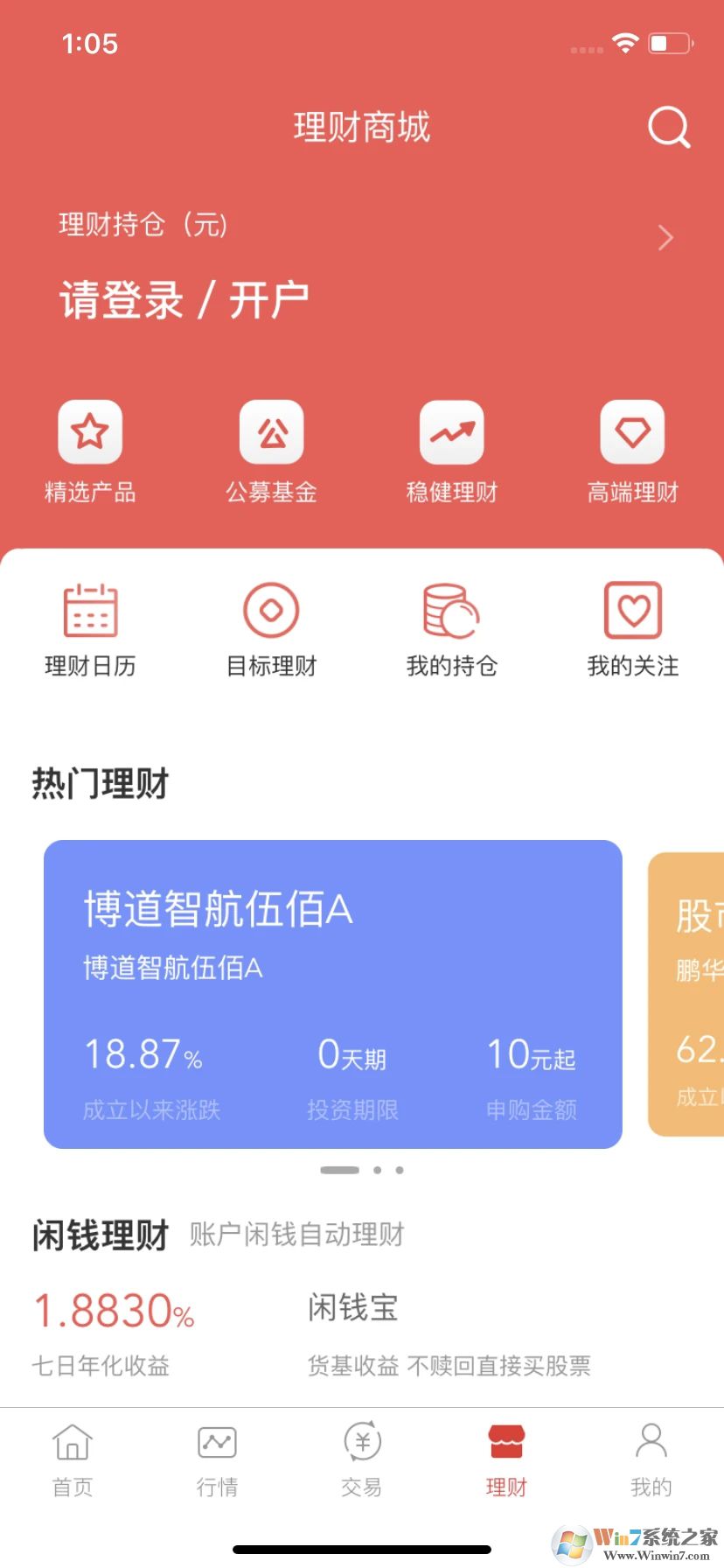724x1568 pixels.
Task: Expand 理财持仓 holdings via chevron arrow
Action: click(665, 237)
